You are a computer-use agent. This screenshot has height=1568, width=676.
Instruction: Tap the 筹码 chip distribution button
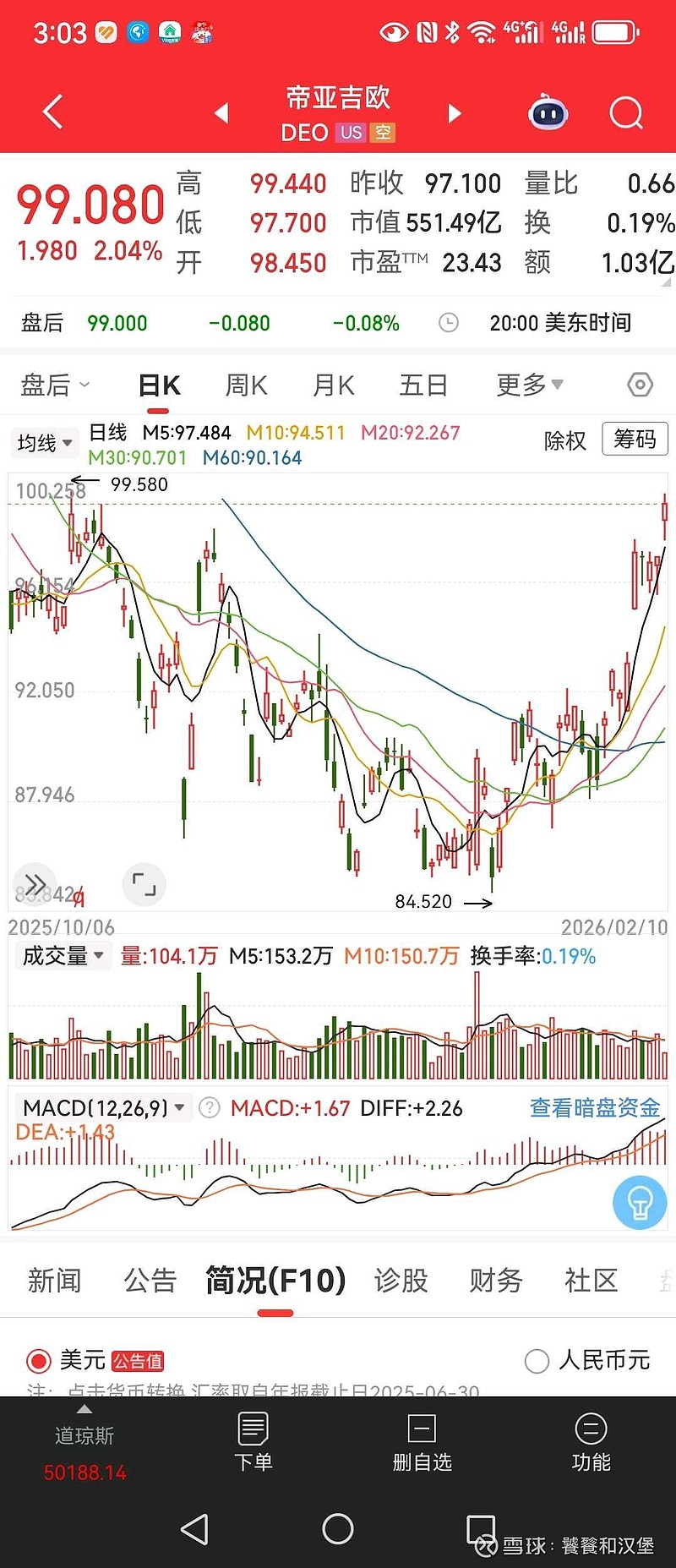pos(634,440)
